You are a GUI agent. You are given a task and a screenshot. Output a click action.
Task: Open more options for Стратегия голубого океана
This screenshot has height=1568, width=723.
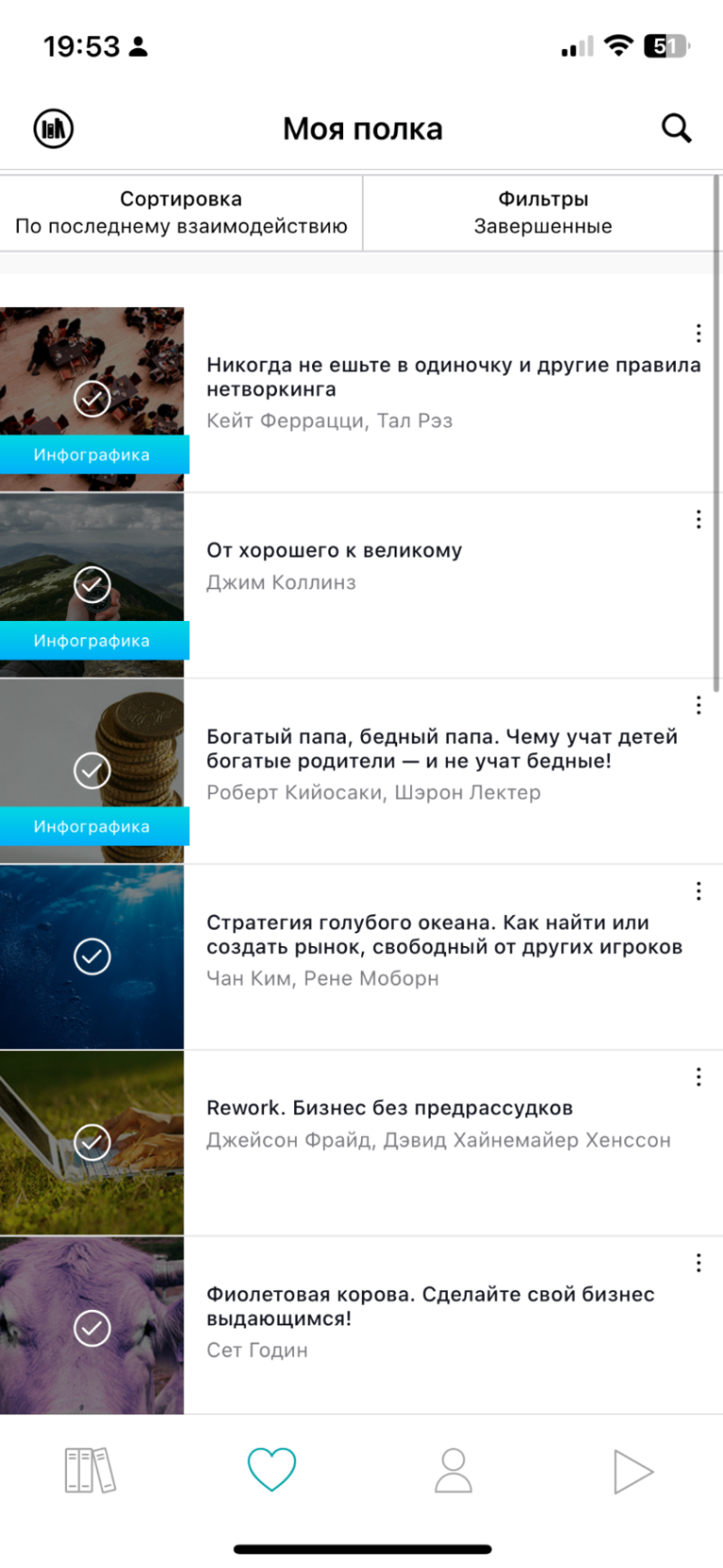[x=699, y=891]
